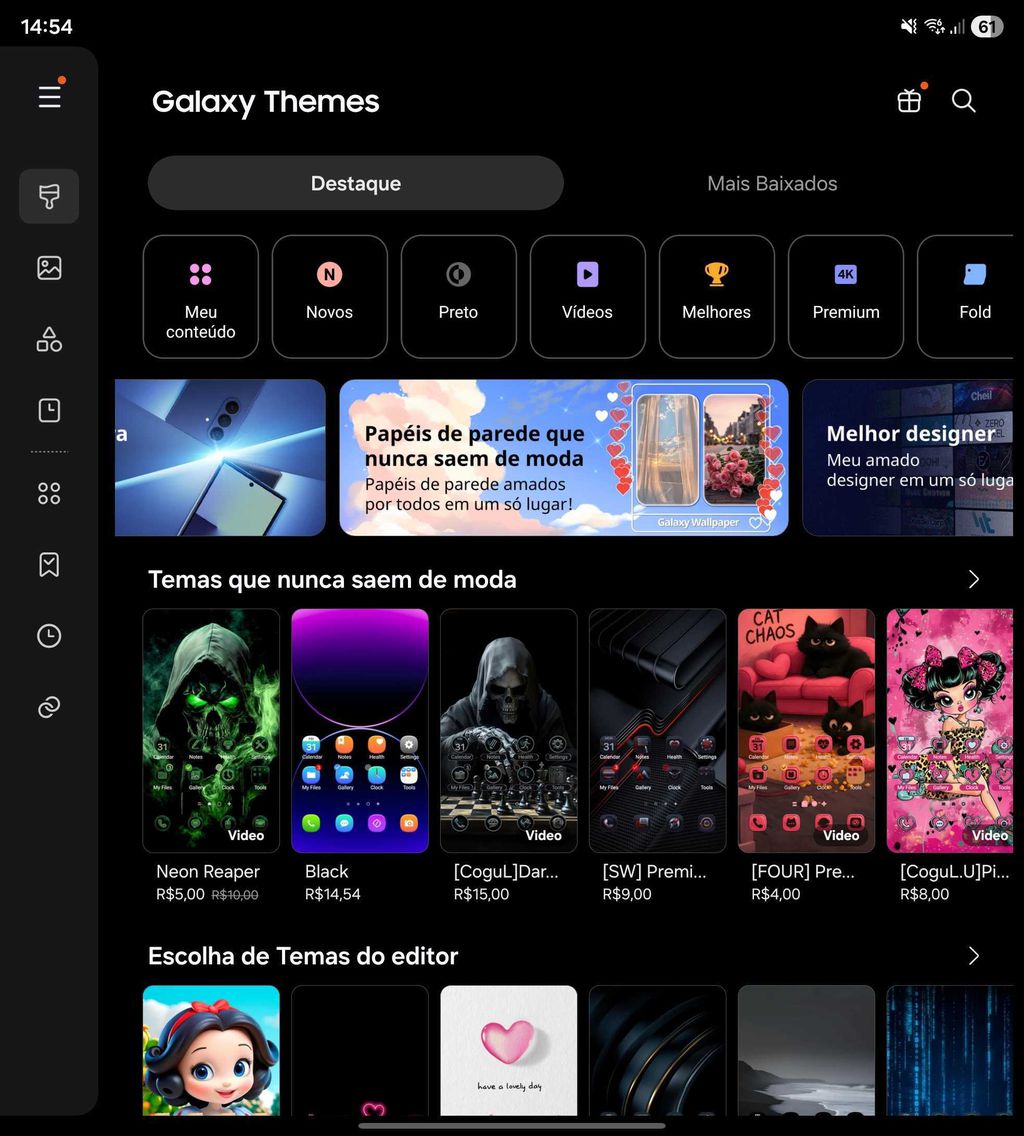Image resolution: width=1024 pixels, height=1136 pixels.
Task: Expand Temas que nunca saem de moda
Action: 973,580
